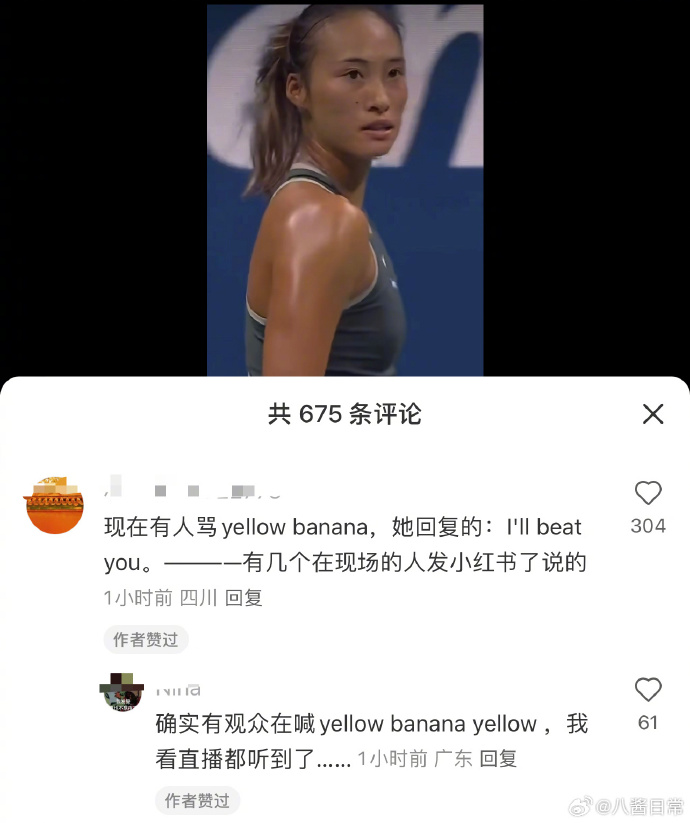The width and height of the screenshot is (690, 823).
Task: Reply to the comment from 广东
Action: [498, 758]
